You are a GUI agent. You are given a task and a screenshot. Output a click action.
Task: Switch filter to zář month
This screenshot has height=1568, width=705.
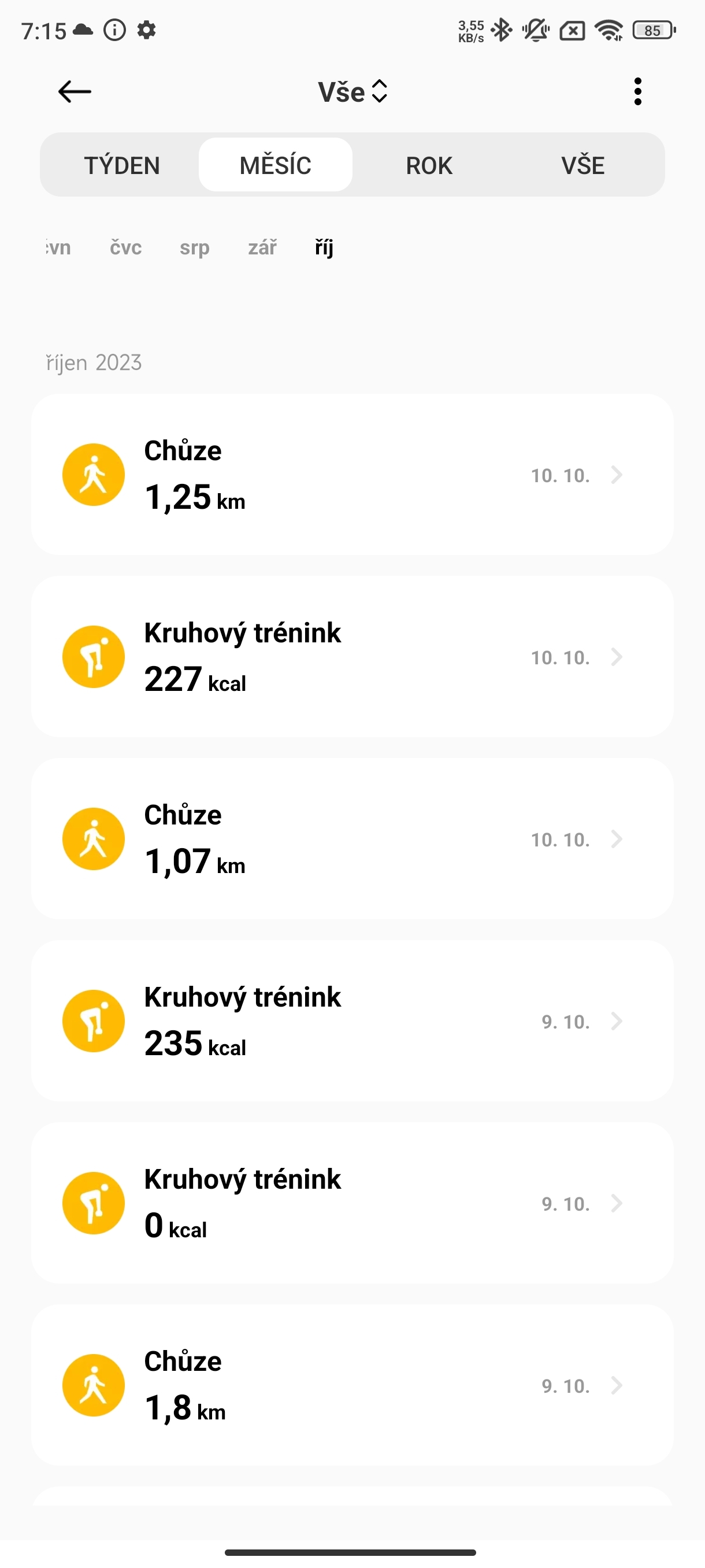pos(263,247)
